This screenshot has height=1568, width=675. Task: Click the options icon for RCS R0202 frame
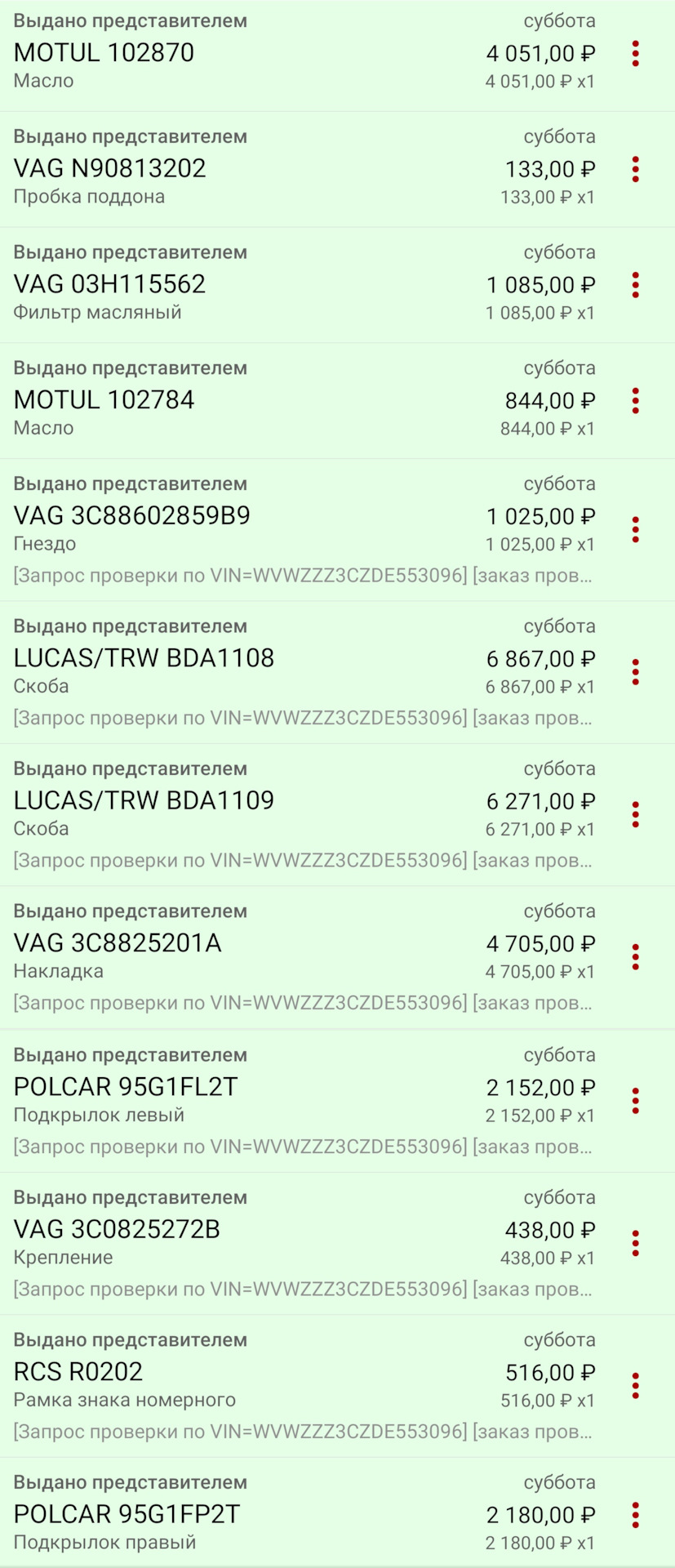coord(635,1386)
